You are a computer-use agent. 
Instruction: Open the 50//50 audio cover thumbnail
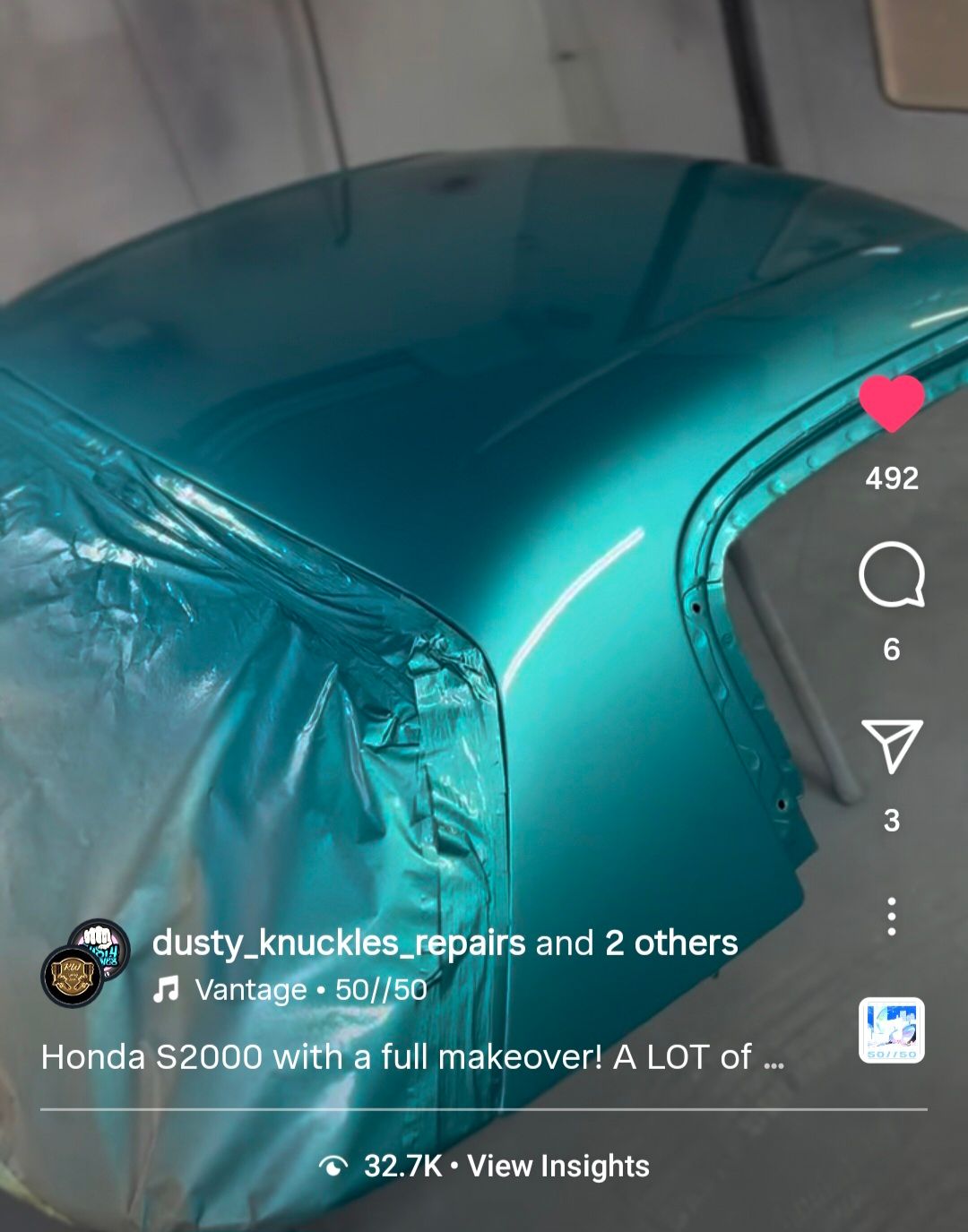point(891,1030)
